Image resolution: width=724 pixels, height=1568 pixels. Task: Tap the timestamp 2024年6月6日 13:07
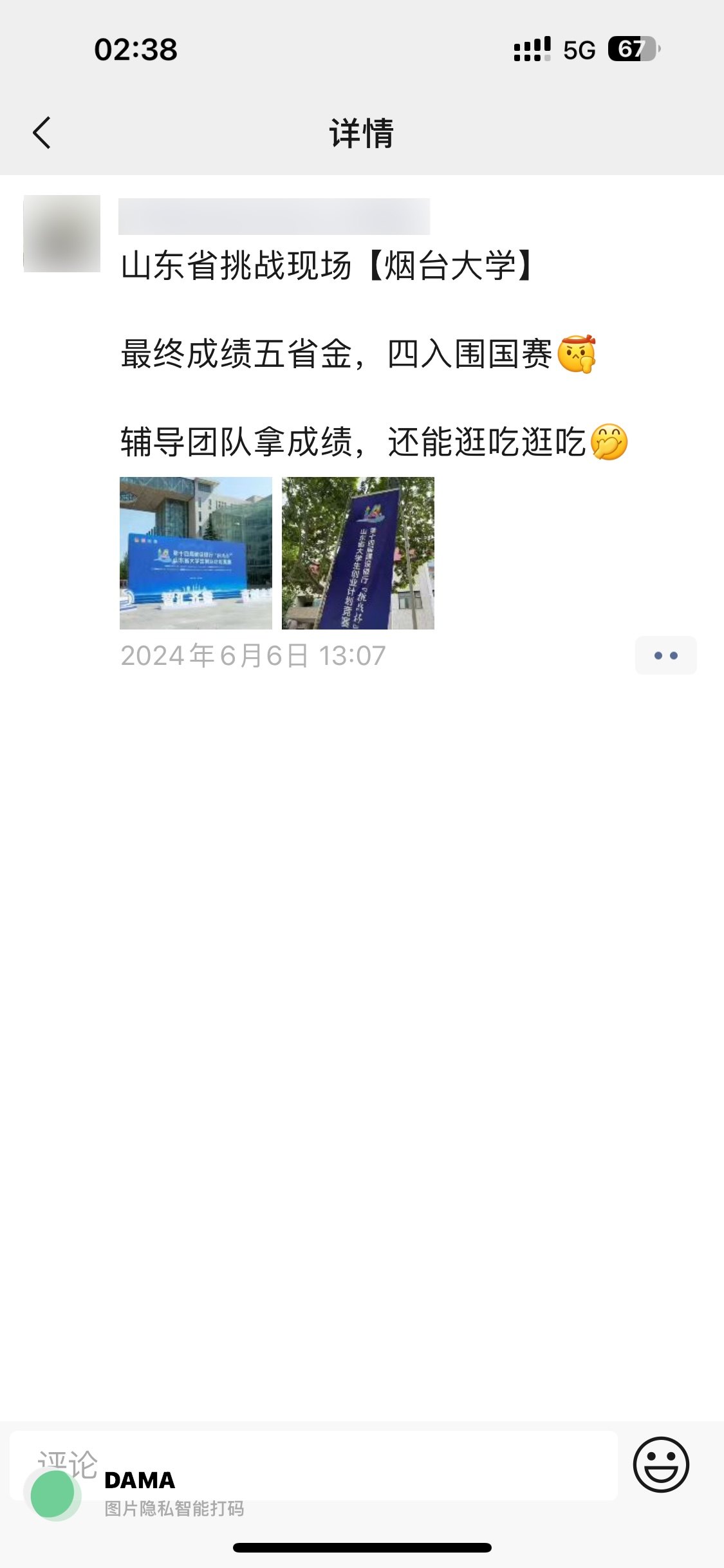tap(253, 655)
